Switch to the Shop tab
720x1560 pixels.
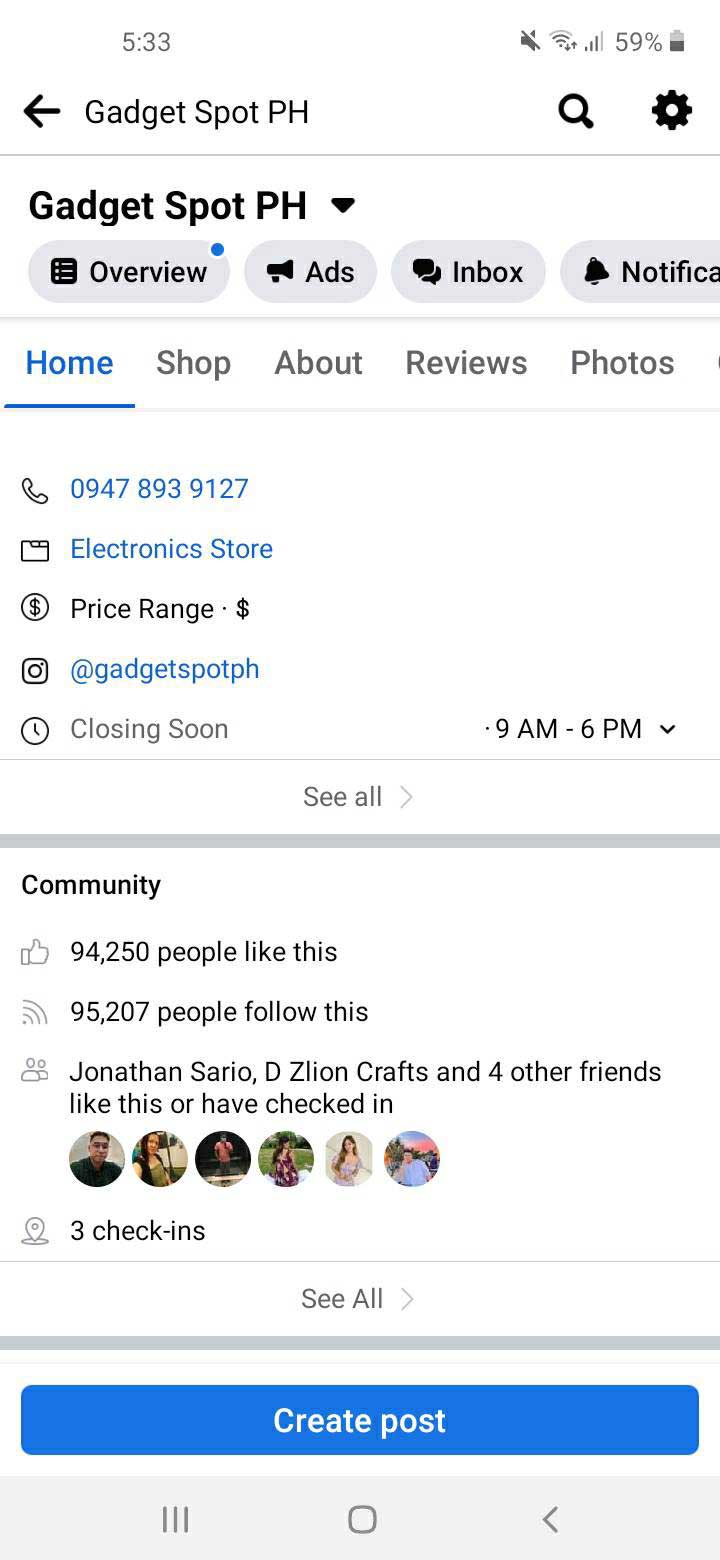coord(193,363)
